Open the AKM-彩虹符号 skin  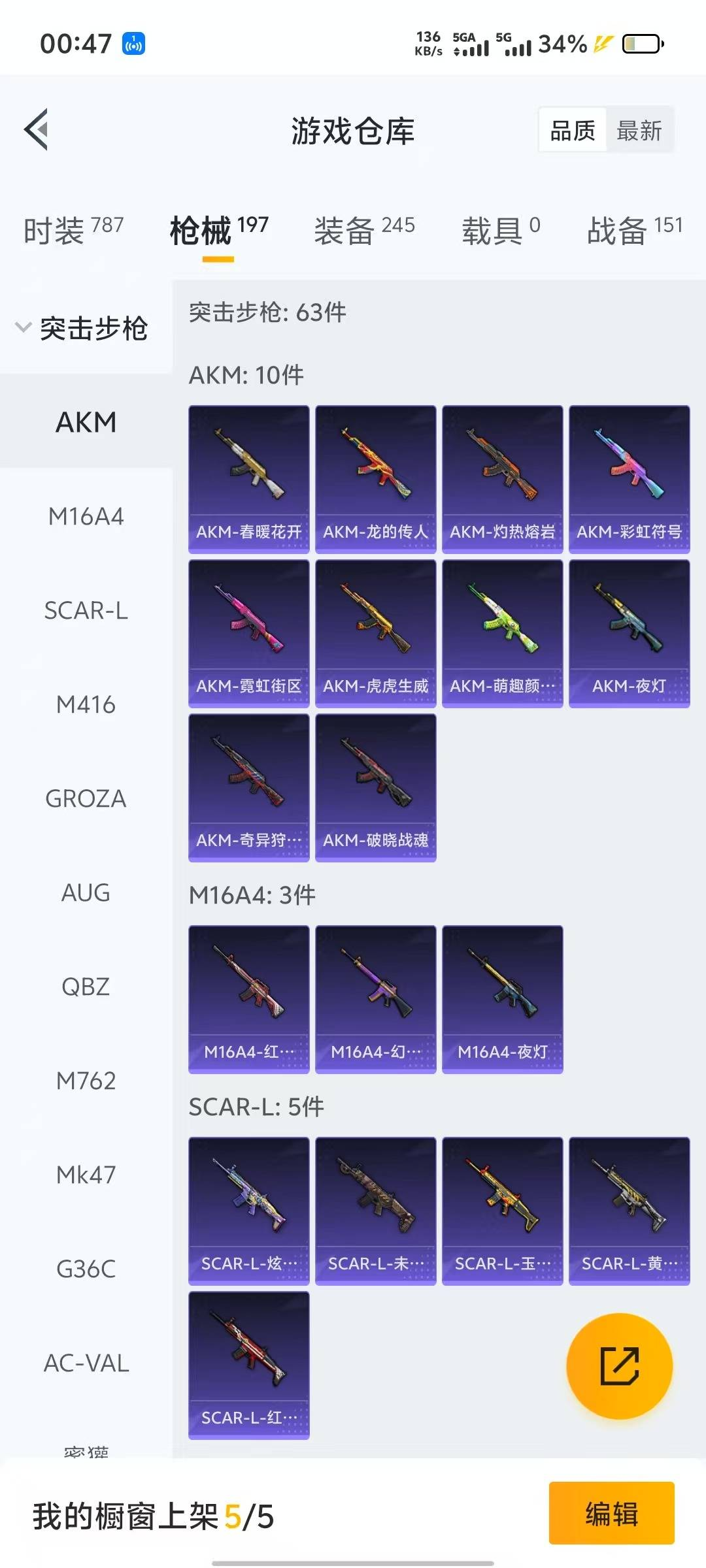click(629, 479)
